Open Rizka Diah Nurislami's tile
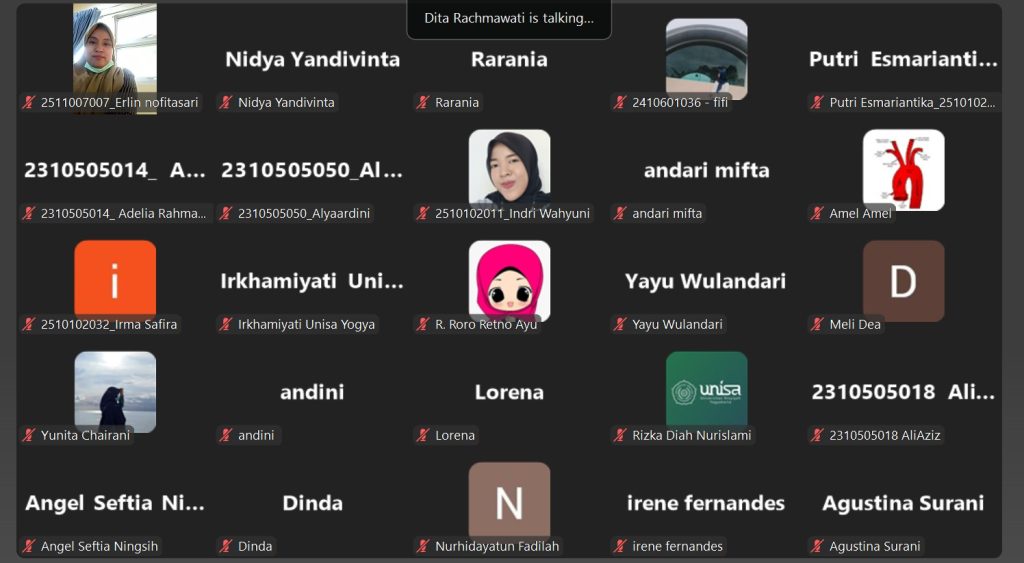Screen dimensions: 1024x563 [x=706, y=391]
